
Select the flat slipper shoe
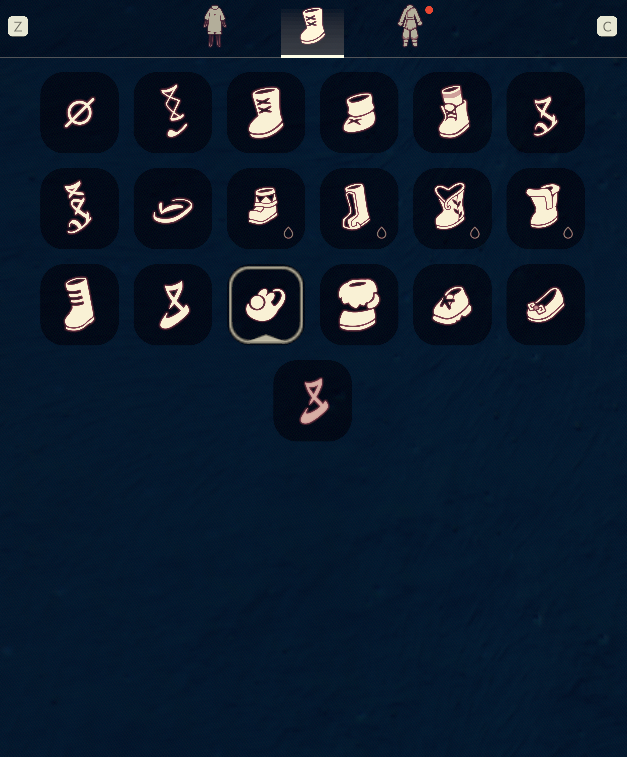pyautogui.click(x=172, y=209)
